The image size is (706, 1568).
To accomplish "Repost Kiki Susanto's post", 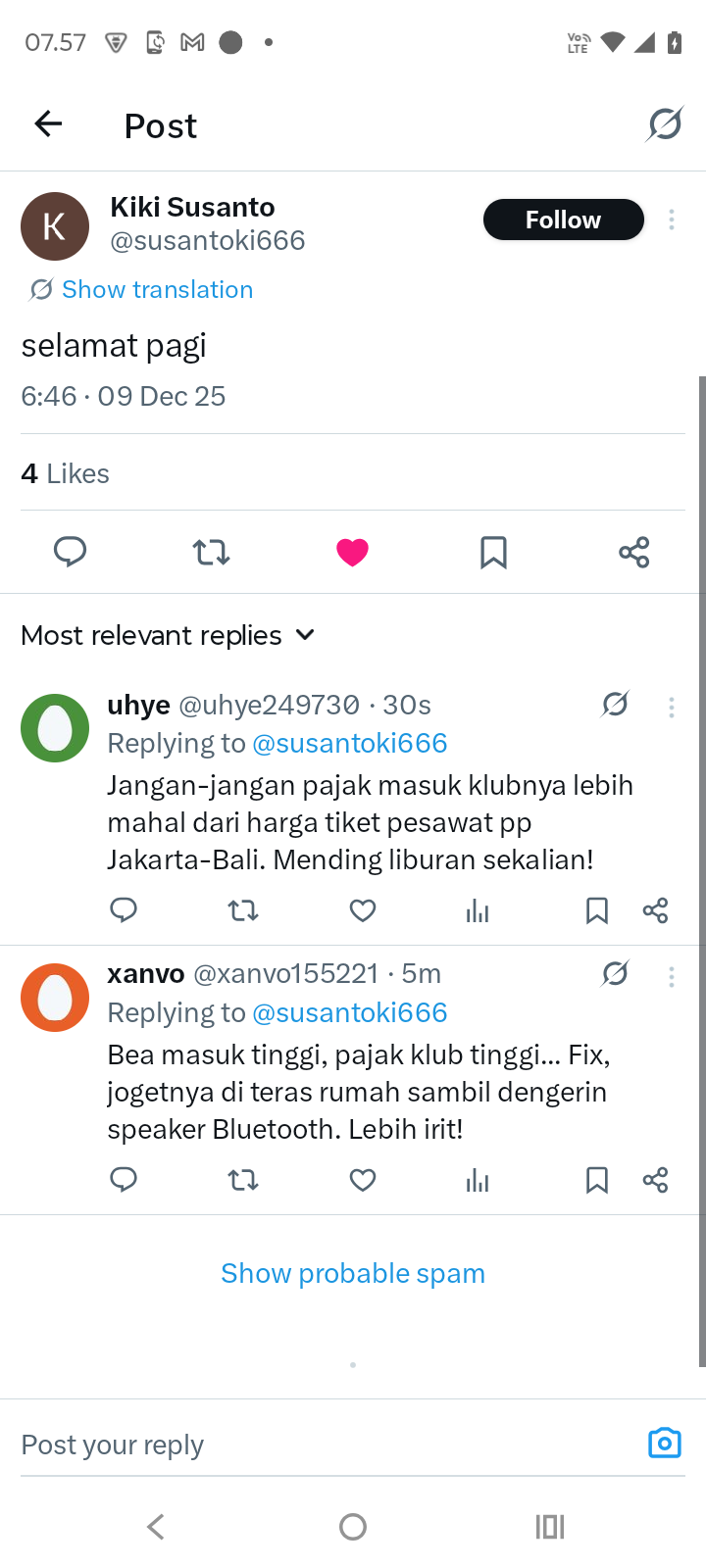I will (x=211, y=552).
